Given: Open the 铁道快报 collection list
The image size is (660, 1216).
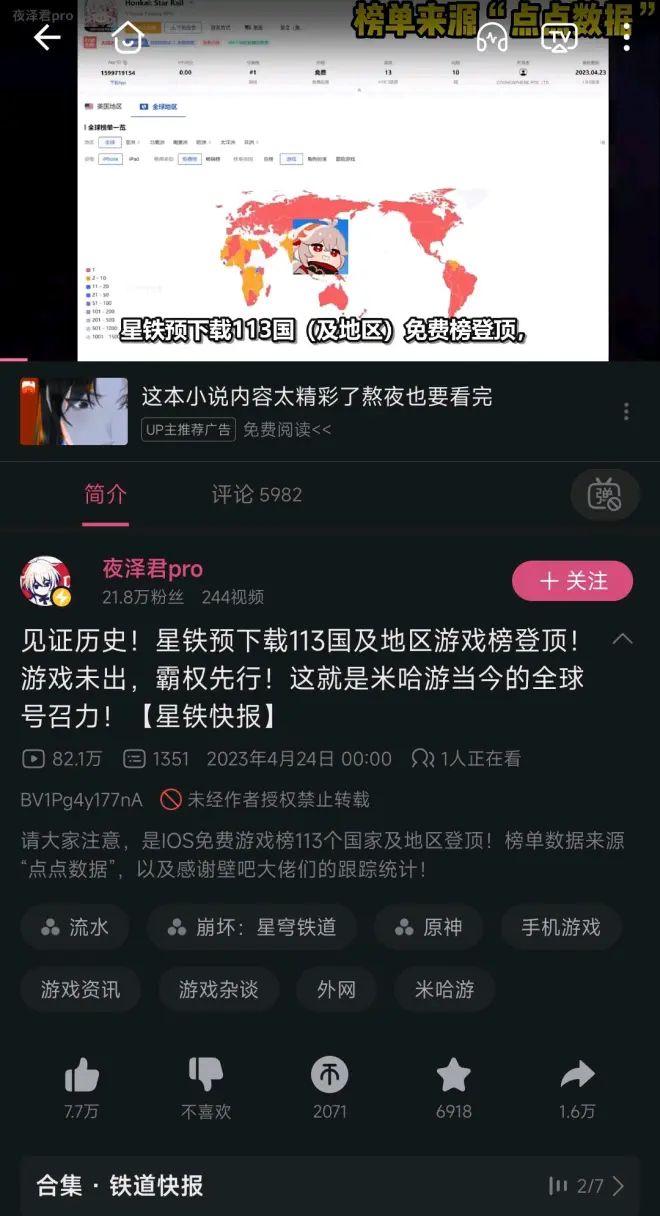Looking at the screenshot, I should pyautogui.click(x=330, y=1186).
